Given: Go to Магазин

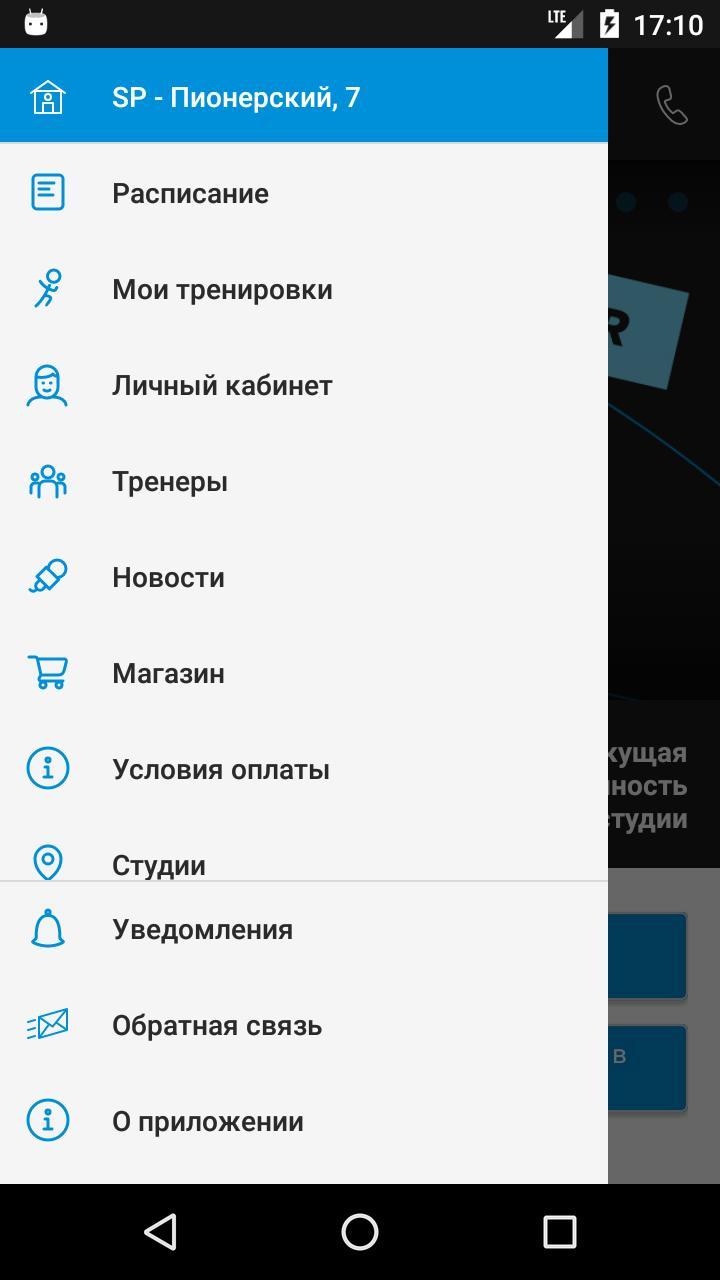Looking at the screenshot, I should [168, 674].
